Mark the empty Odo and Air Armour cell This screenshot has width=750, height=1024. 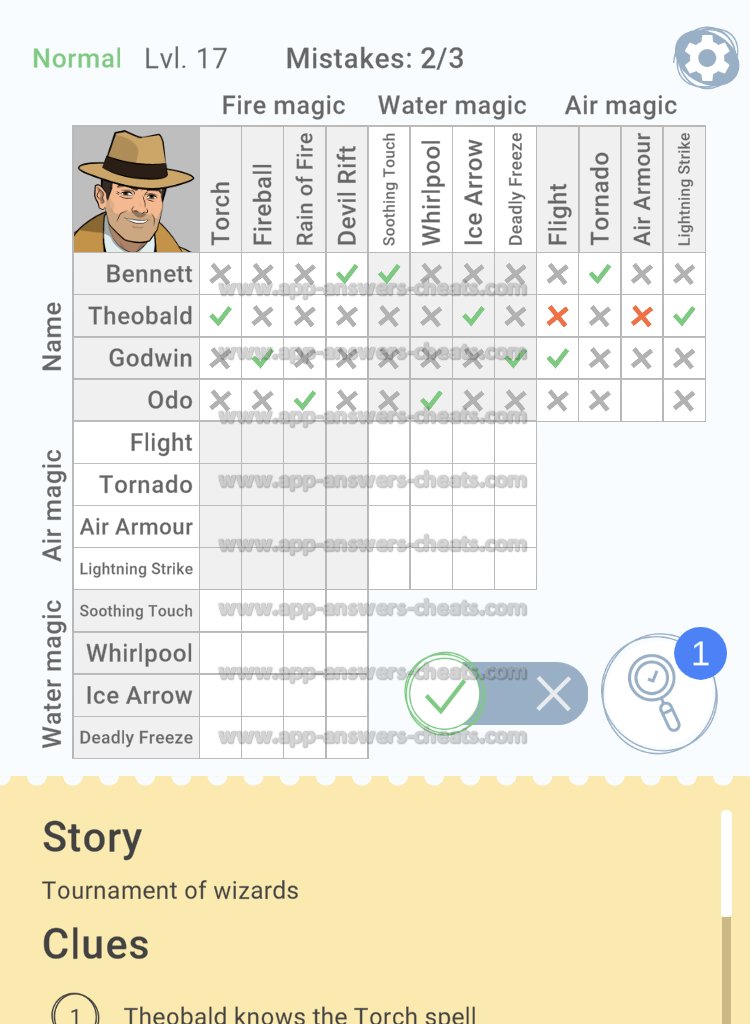click(x=642, y=400)
